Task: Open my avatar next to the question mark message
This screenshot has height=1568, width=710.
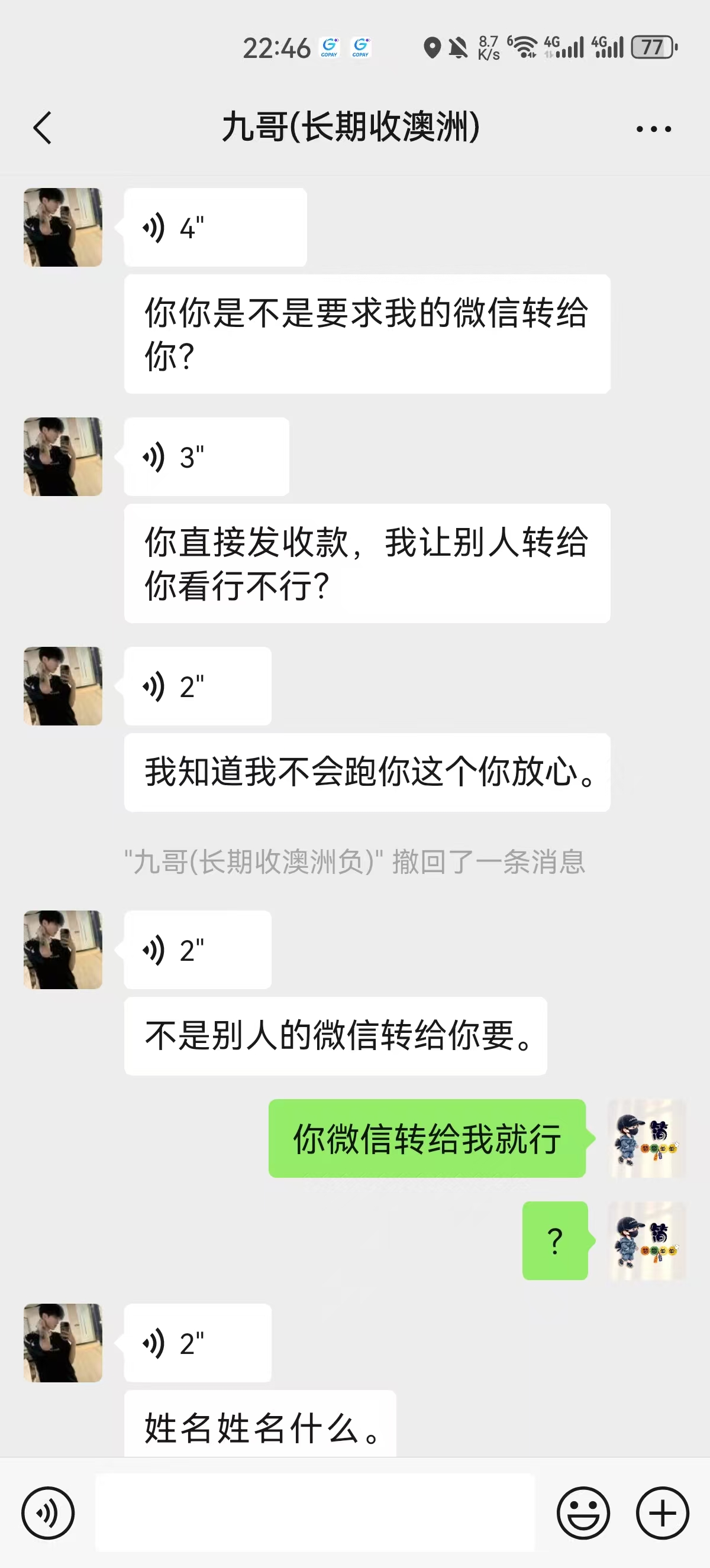Action: point(648,1240)
